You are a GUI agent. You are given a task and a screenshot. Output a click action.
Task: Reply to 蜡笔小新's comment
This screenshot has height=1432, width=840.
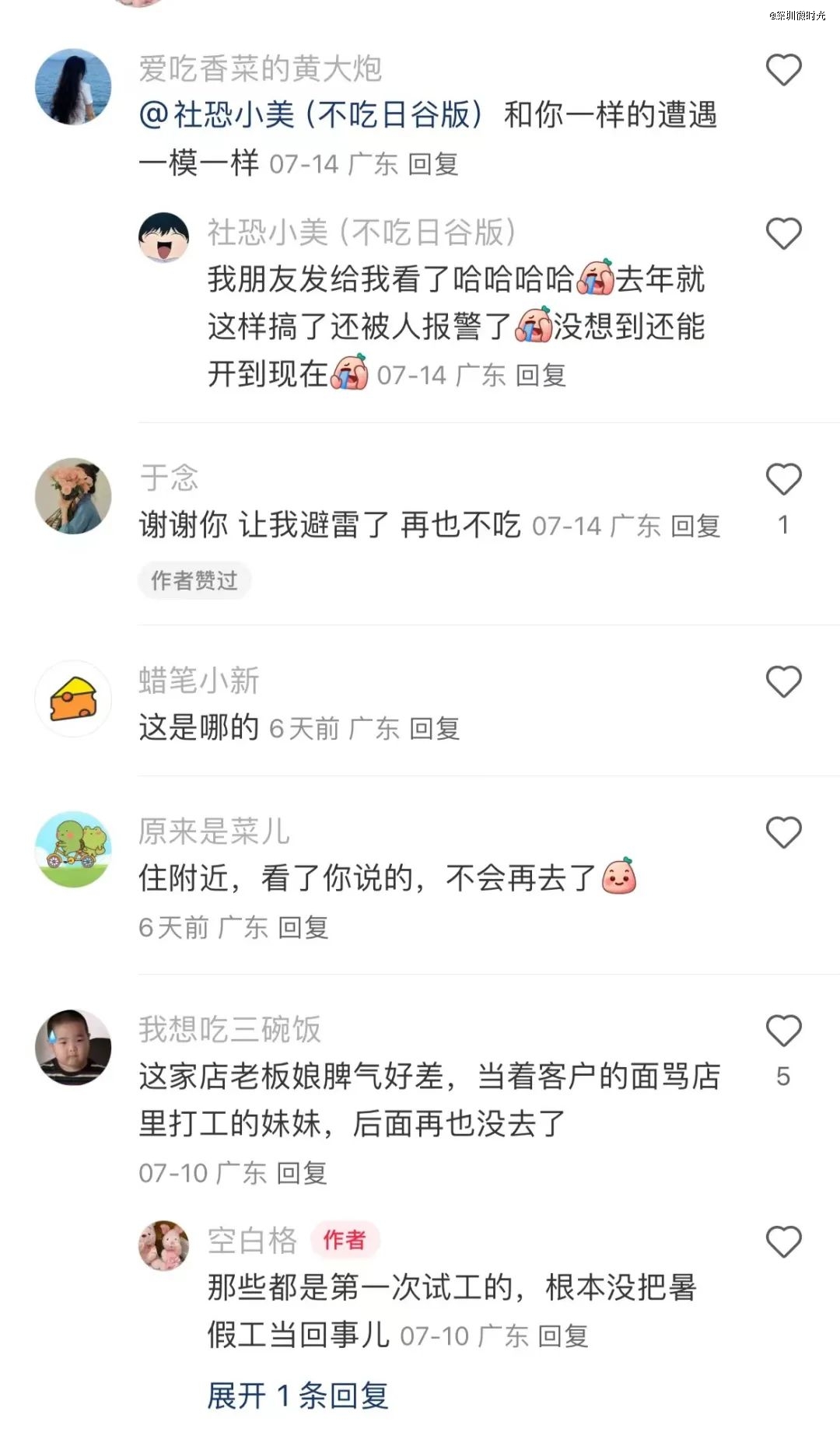434,729
